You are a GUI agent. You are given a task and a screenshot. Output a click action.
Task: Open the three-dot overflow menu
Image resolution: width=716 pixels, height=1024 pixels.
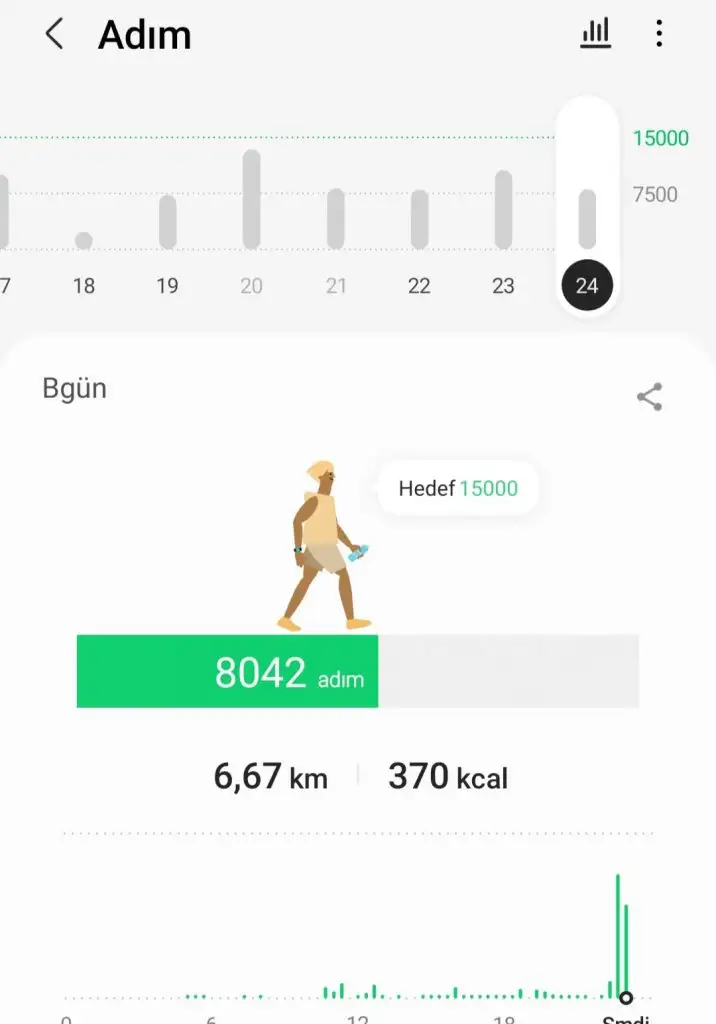(x=658, y=34)
